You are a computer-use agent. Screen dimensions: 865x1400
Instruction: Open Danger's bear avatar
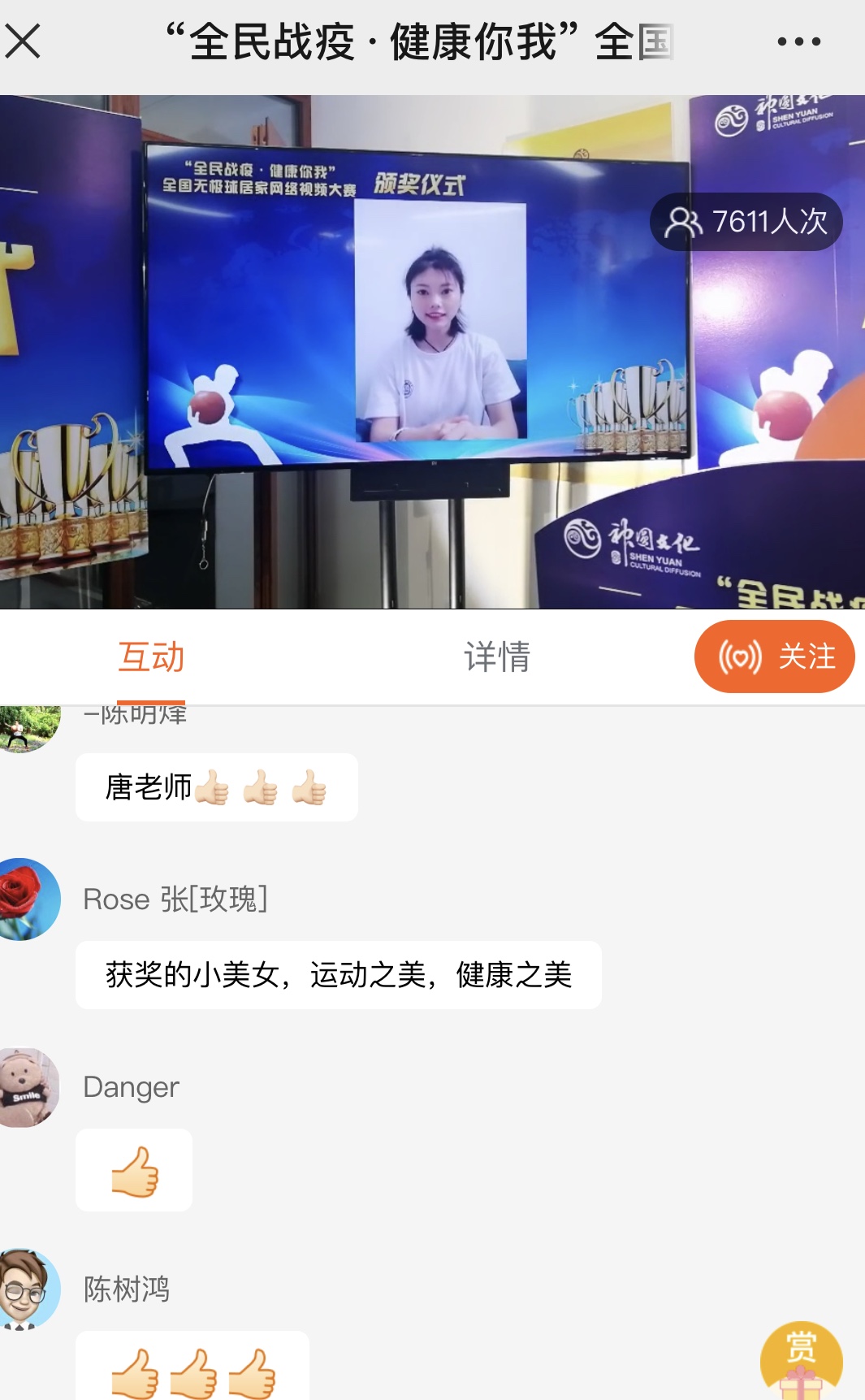point(29,1087)
